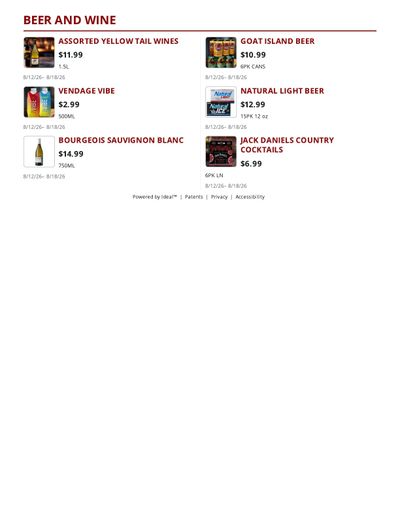Select the Natural Light Beer item
The width and height of the screenshot is (400, 518).
282,91
